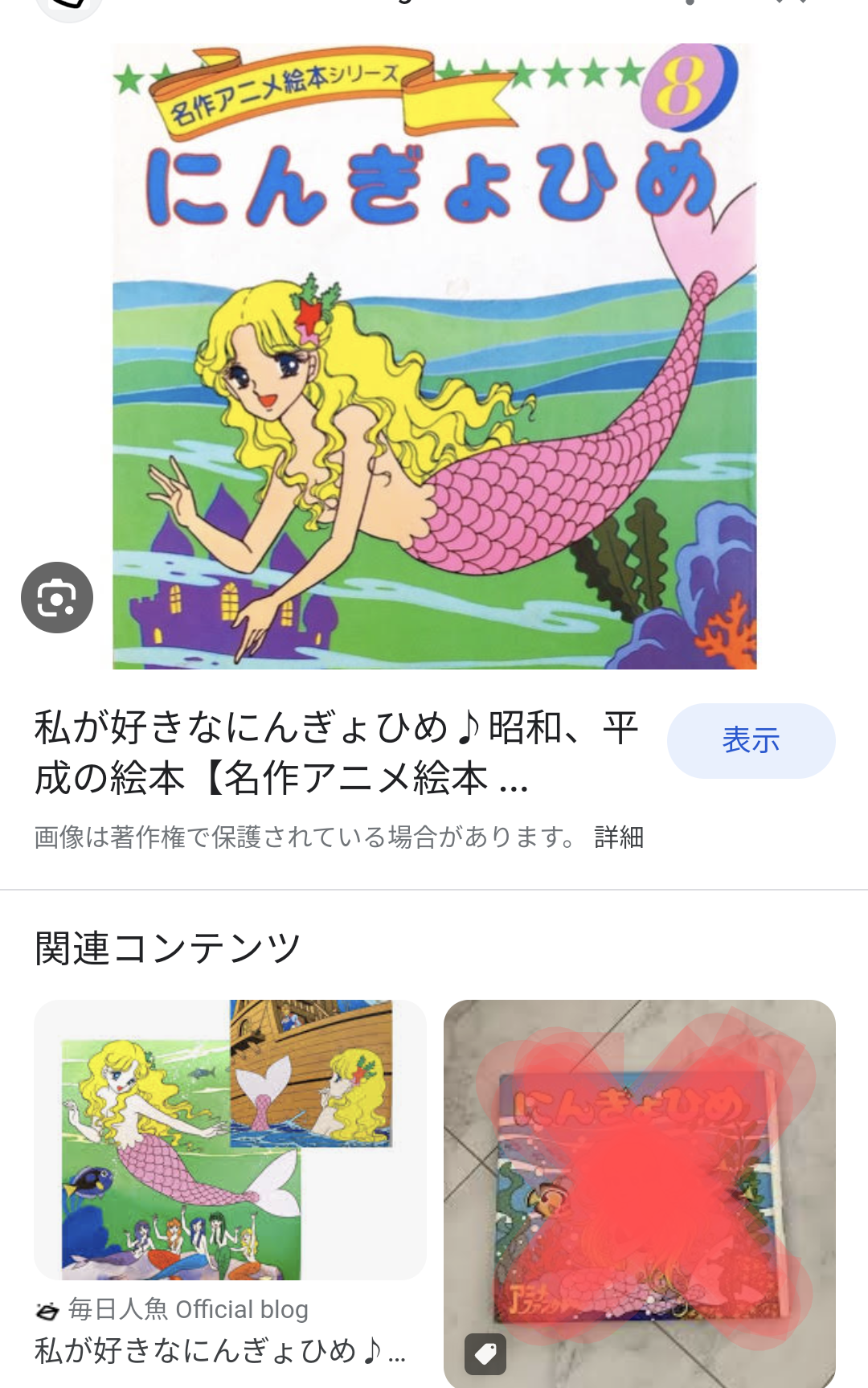Search this image with Google Lens
Image resolution: width=868 pixels, height=1388 pixels.
pos(55,599)
